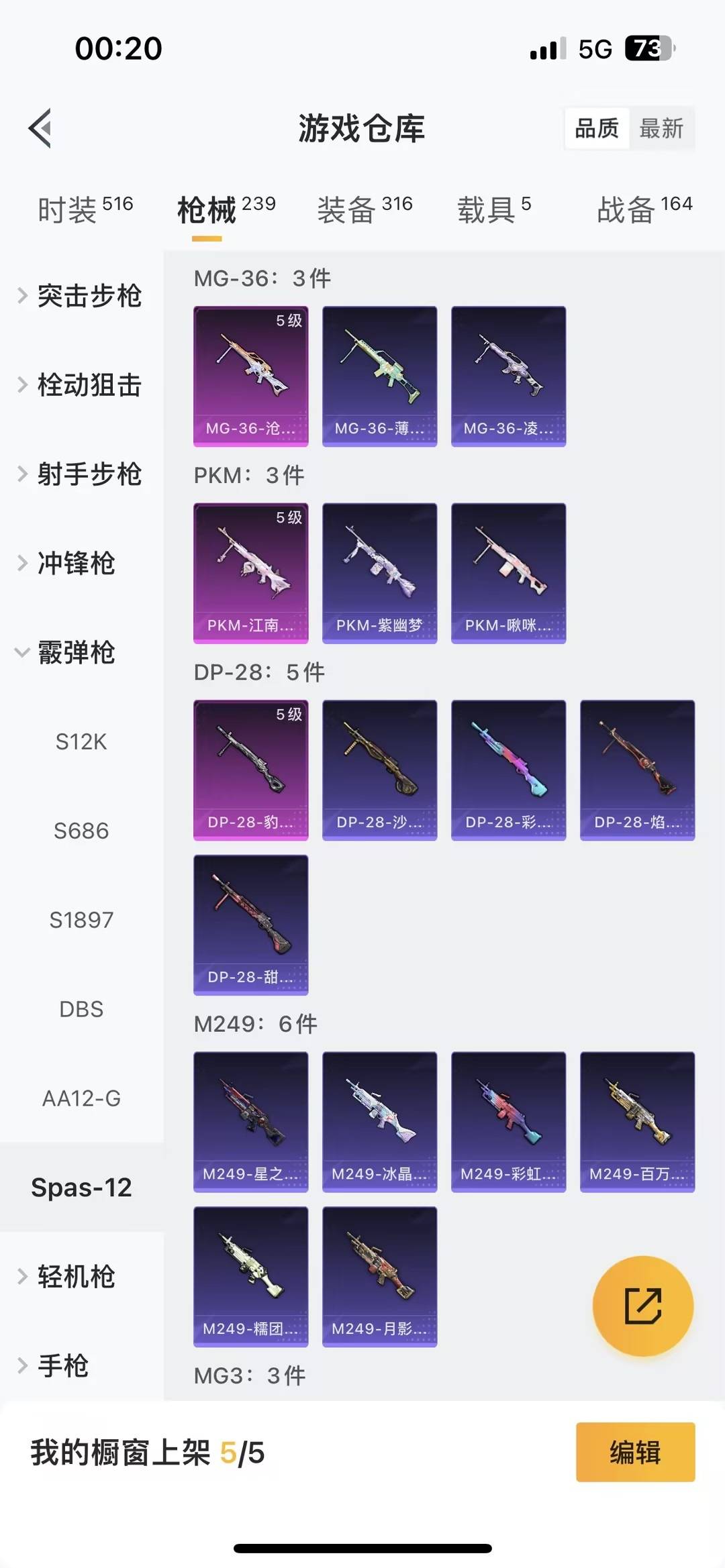This screenshot has width=725, height=1568.
Task: Tap the back arrow to exit the warehouse
Action: tap(42, 129)
